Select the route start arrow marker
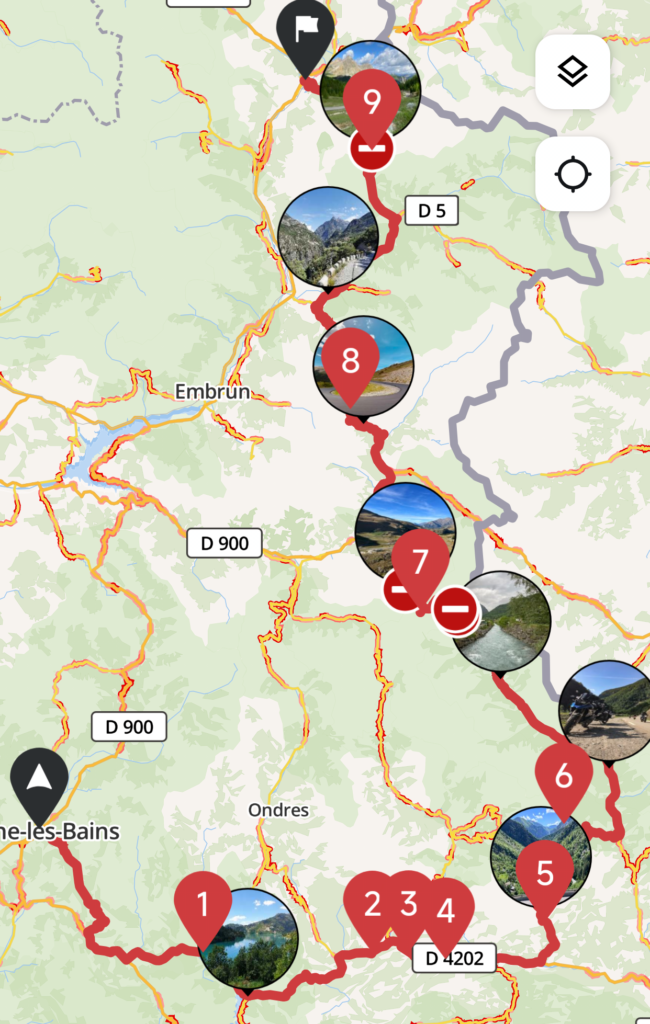 (x=39, y=778)
